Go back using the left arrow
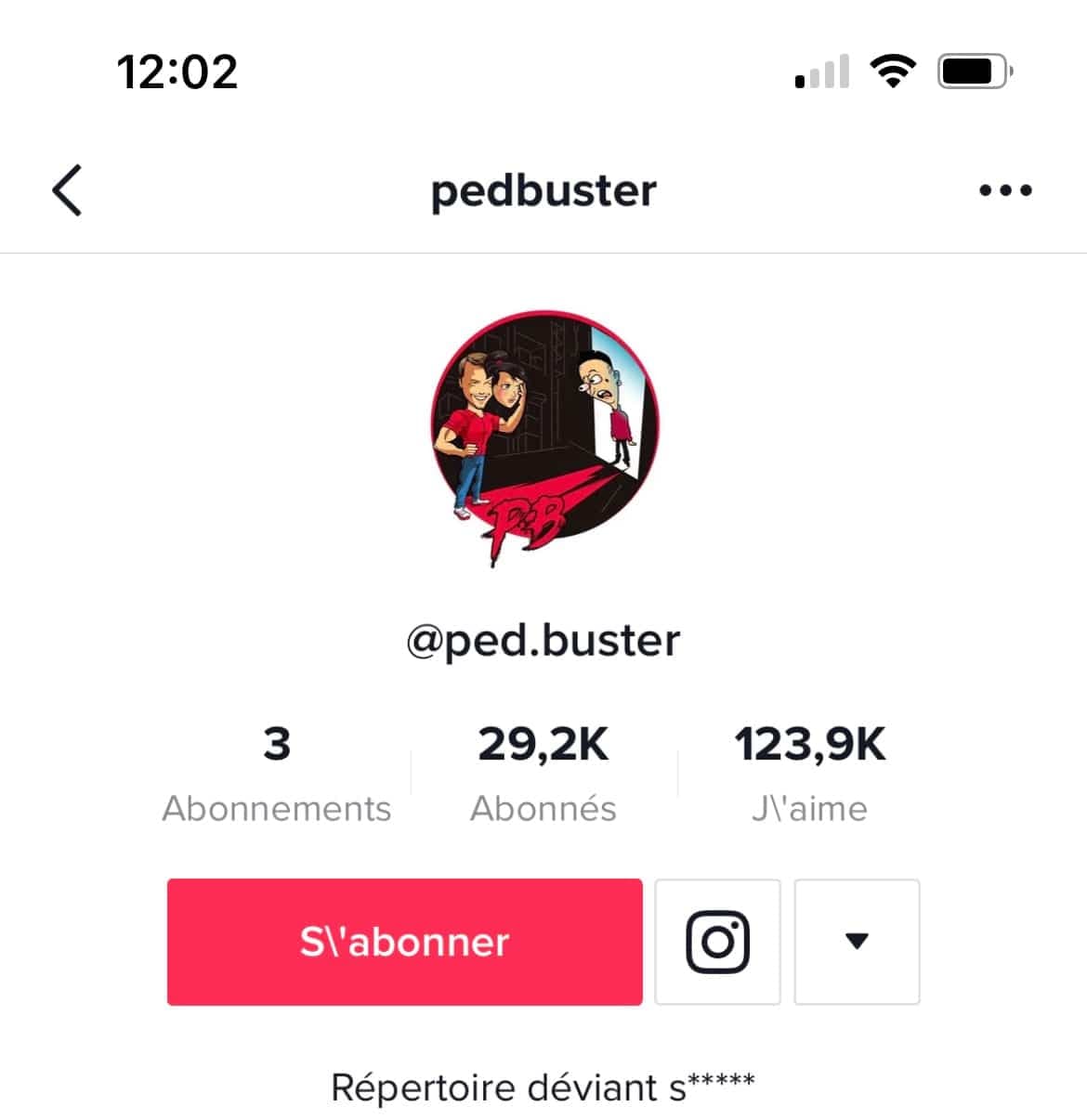 (x=66, y=189)
